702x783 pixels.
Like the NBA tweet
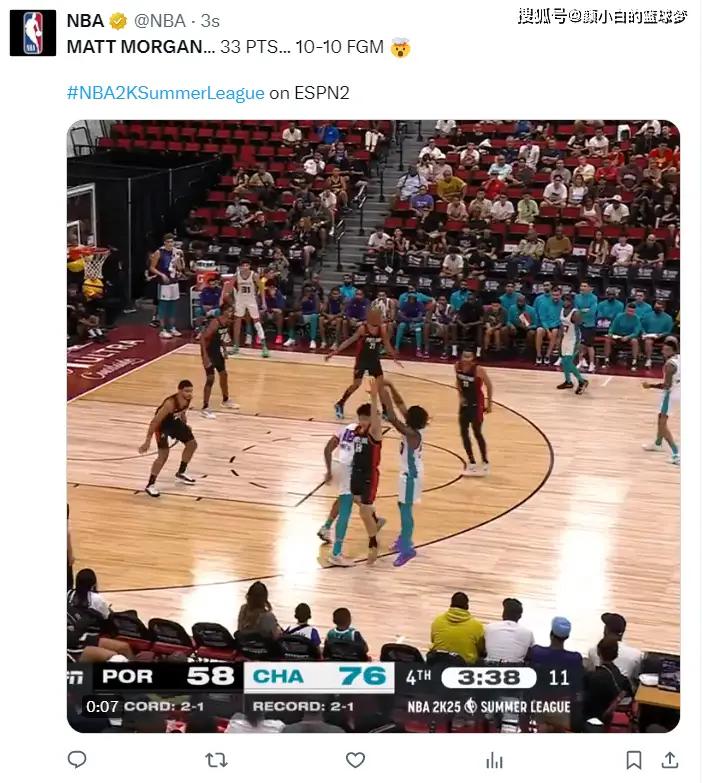tap(355, 760)
